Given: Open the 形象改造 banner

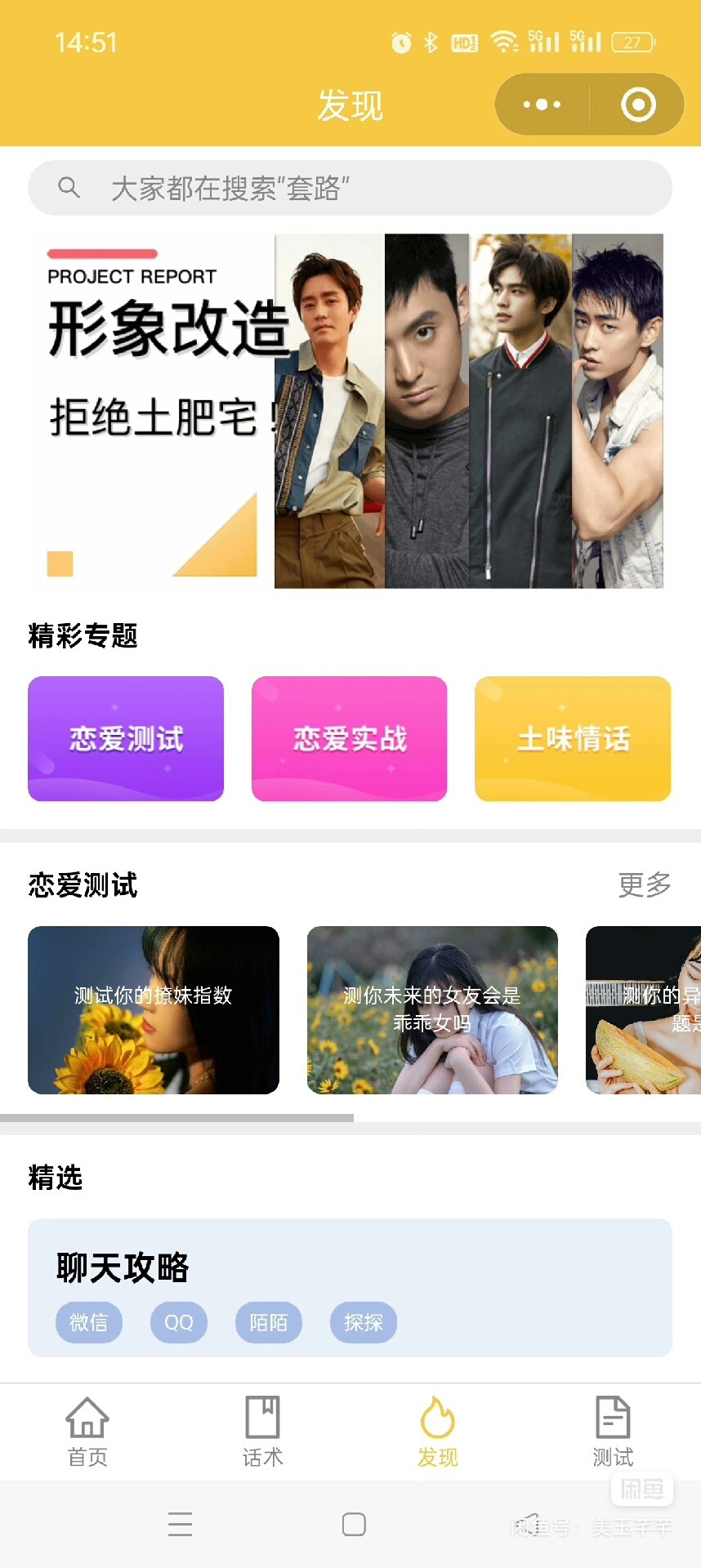Looking at the screenshot, I should tap(346, 411).
